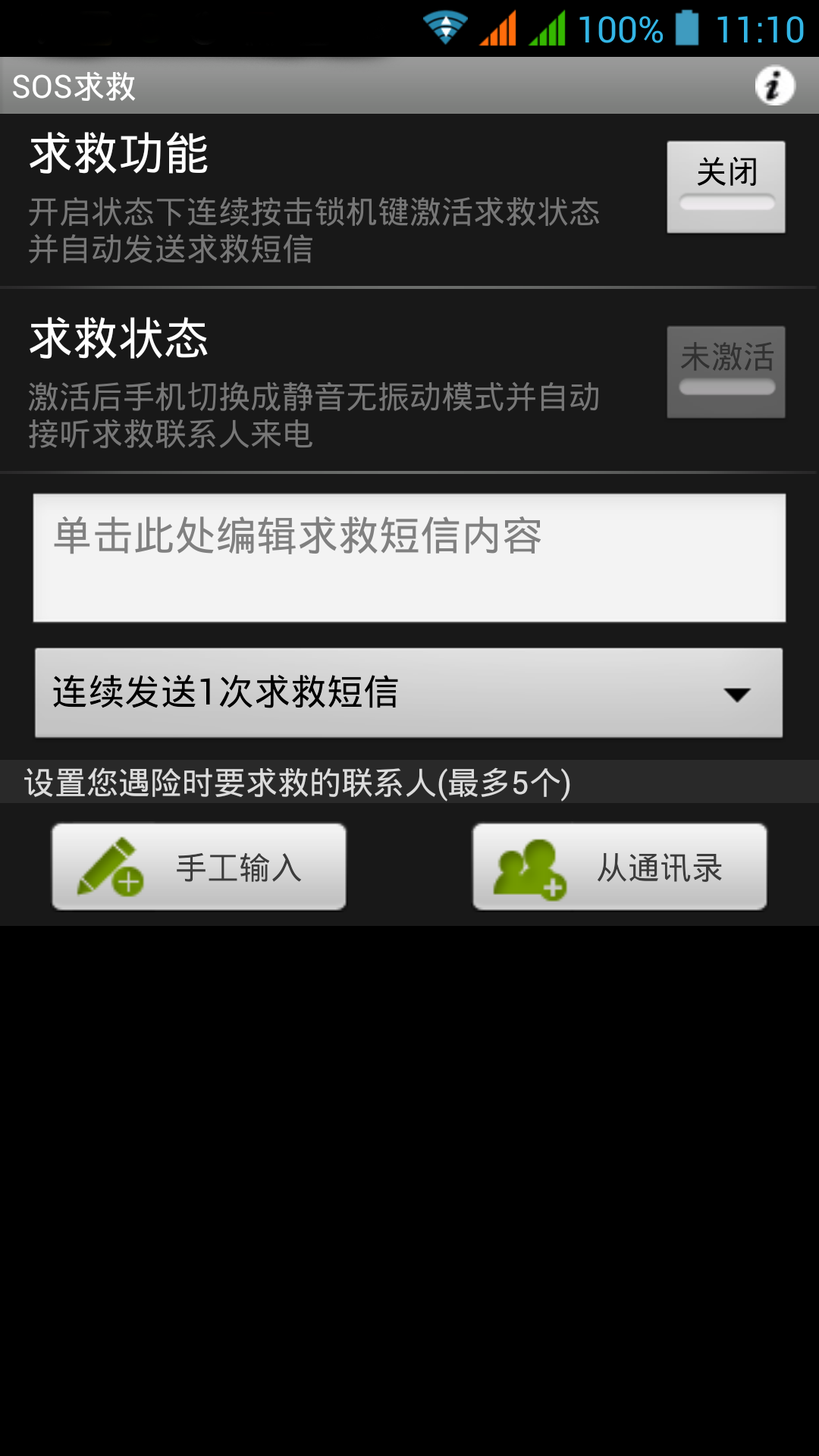
Task: Open the info icon in title bar
Action: [x=774, y=86]
